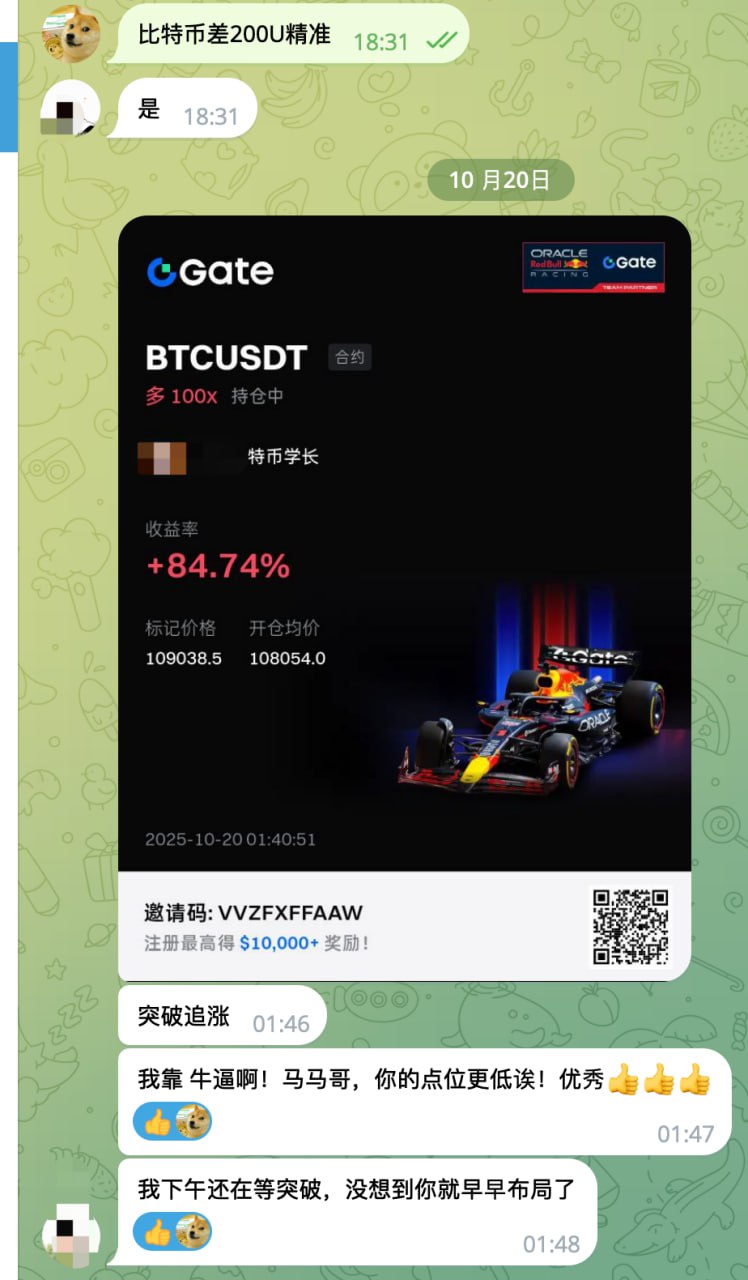Tap the 10月20日 date chip
Screen dimensions: 748x1280
(x=500, y=180)
